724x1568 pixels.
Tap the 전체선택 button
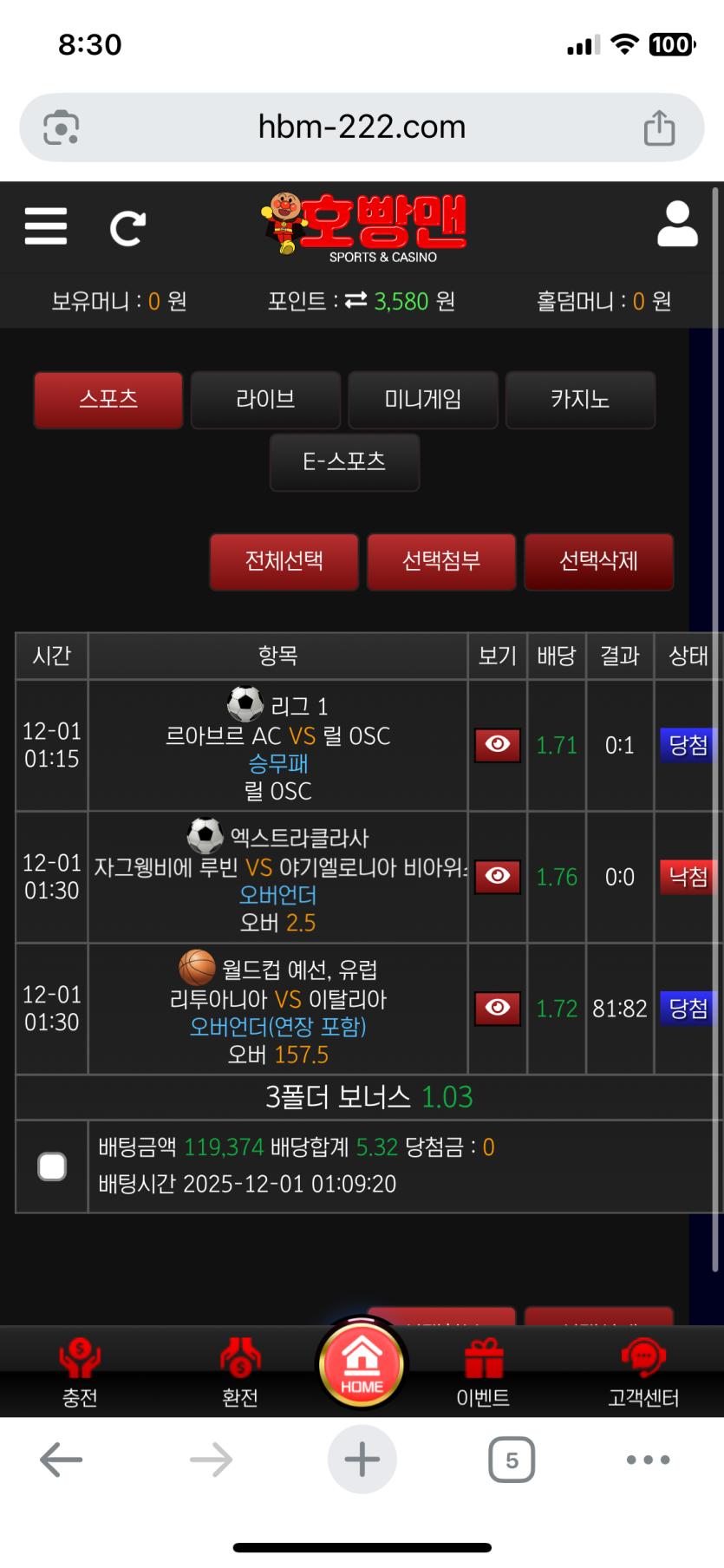coord(284,562)
